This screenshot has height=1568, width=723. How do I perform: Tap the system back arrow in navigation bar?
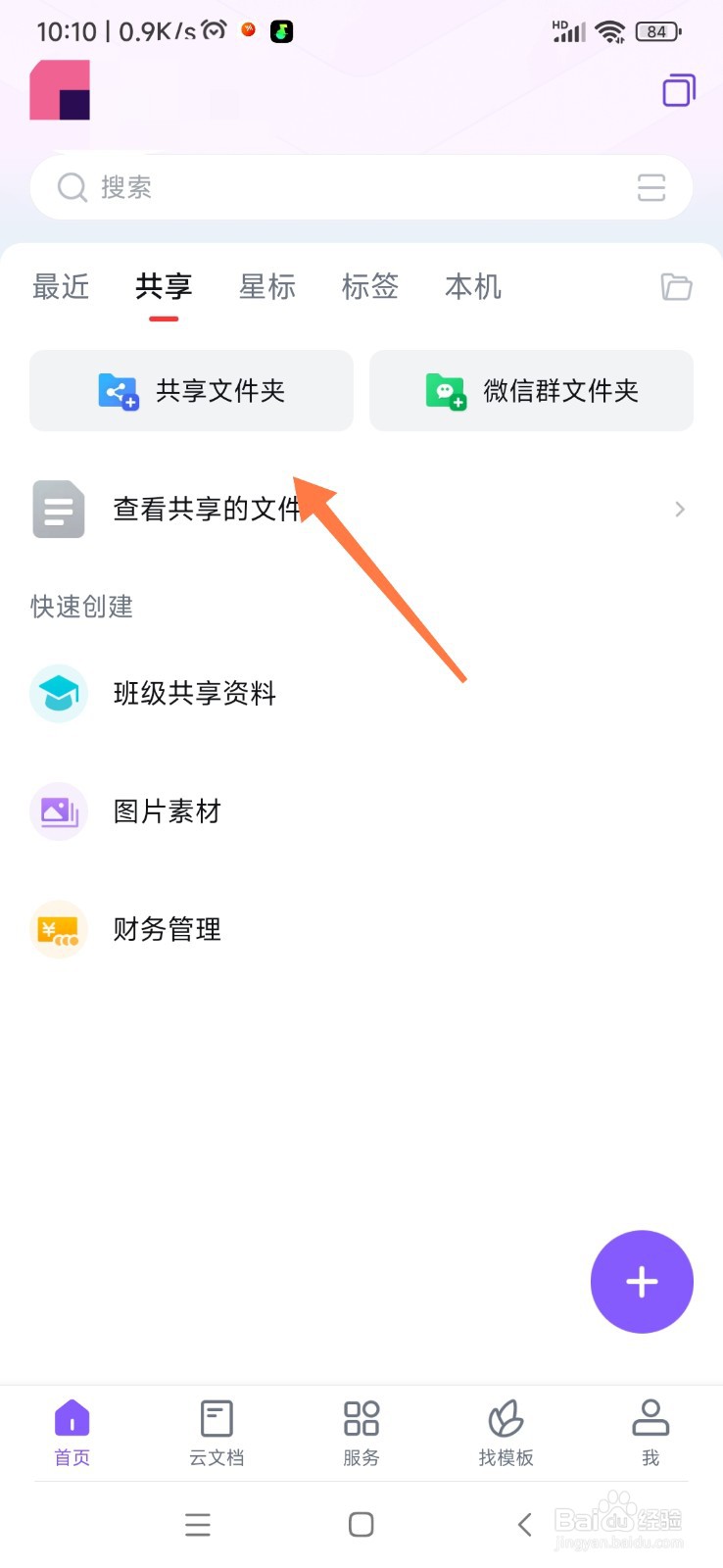click(522, 1525)
